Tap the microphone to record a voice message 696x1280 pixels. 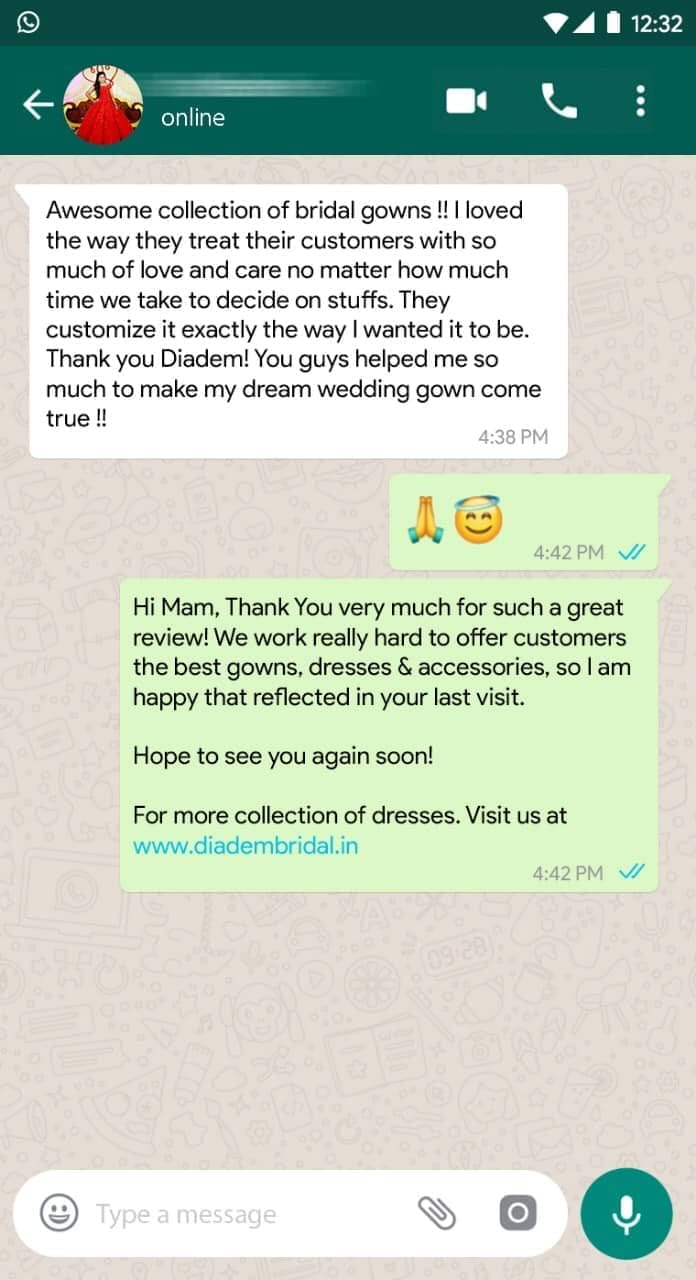[x=626, y=1214]
